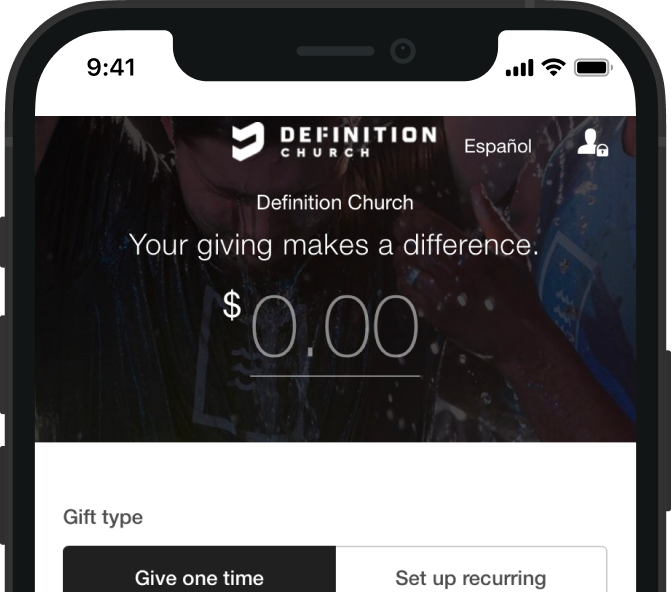Enter a gift amount in the dollar field
This screenshot has width=672, height=592.
click(x=335, y=329)
